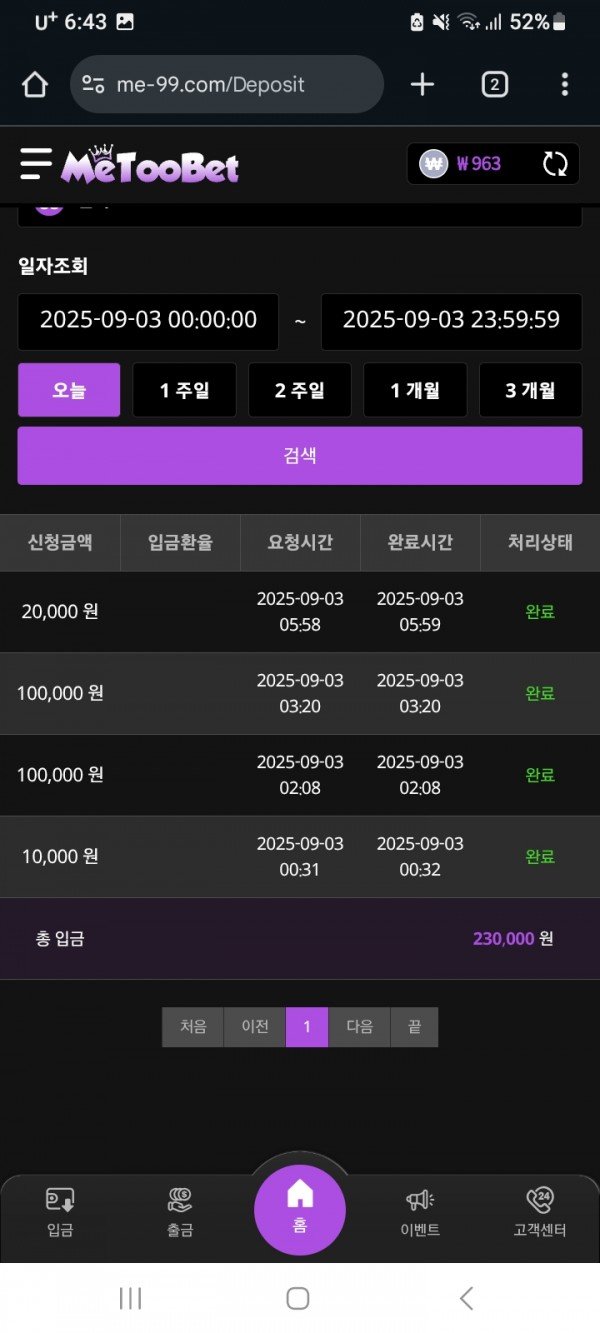Change the start date 2025-09-03 00:00:00
Image resolution: width=600 pixels, height=1333 pixels.
[148, 321]
